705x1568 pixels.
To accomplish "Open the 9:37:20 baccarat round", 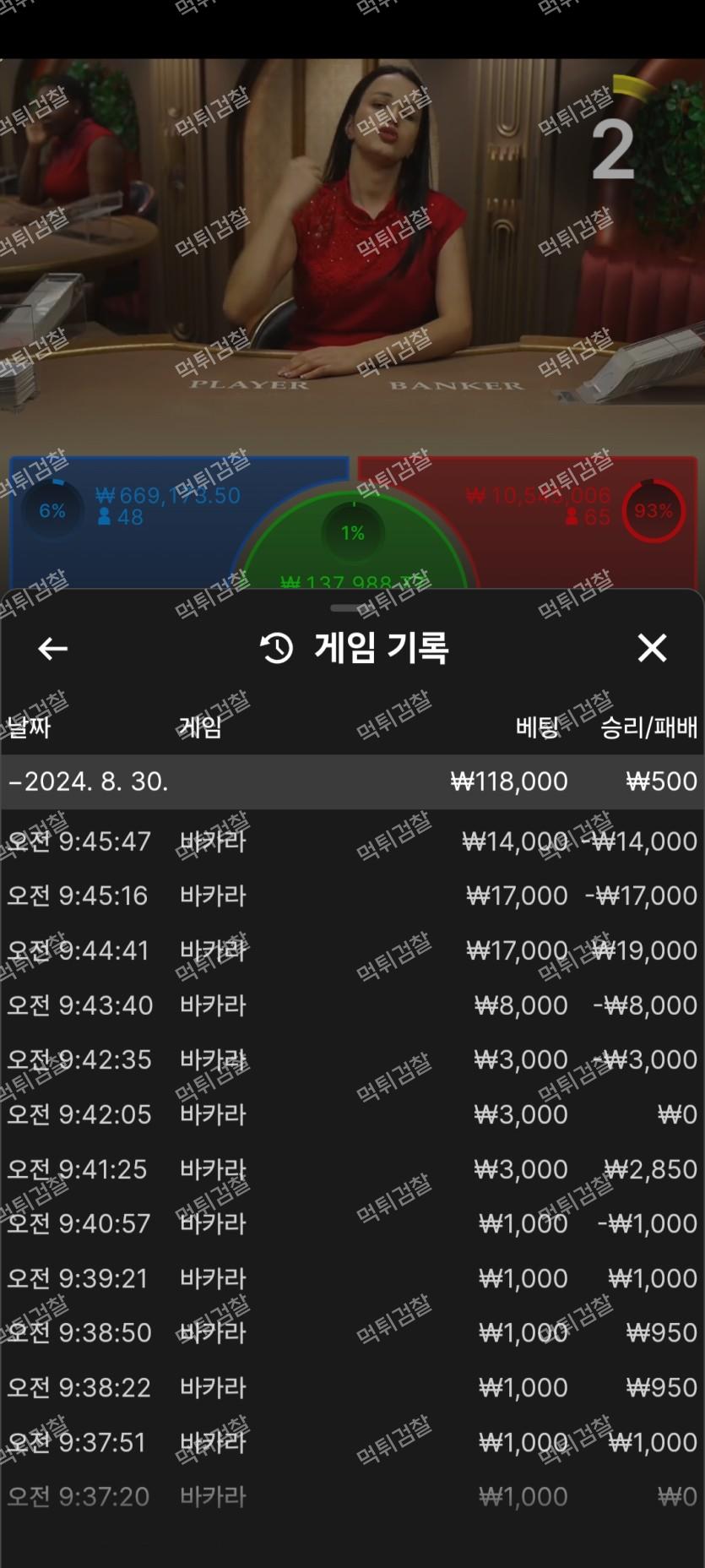I will tap(352, 1496).
